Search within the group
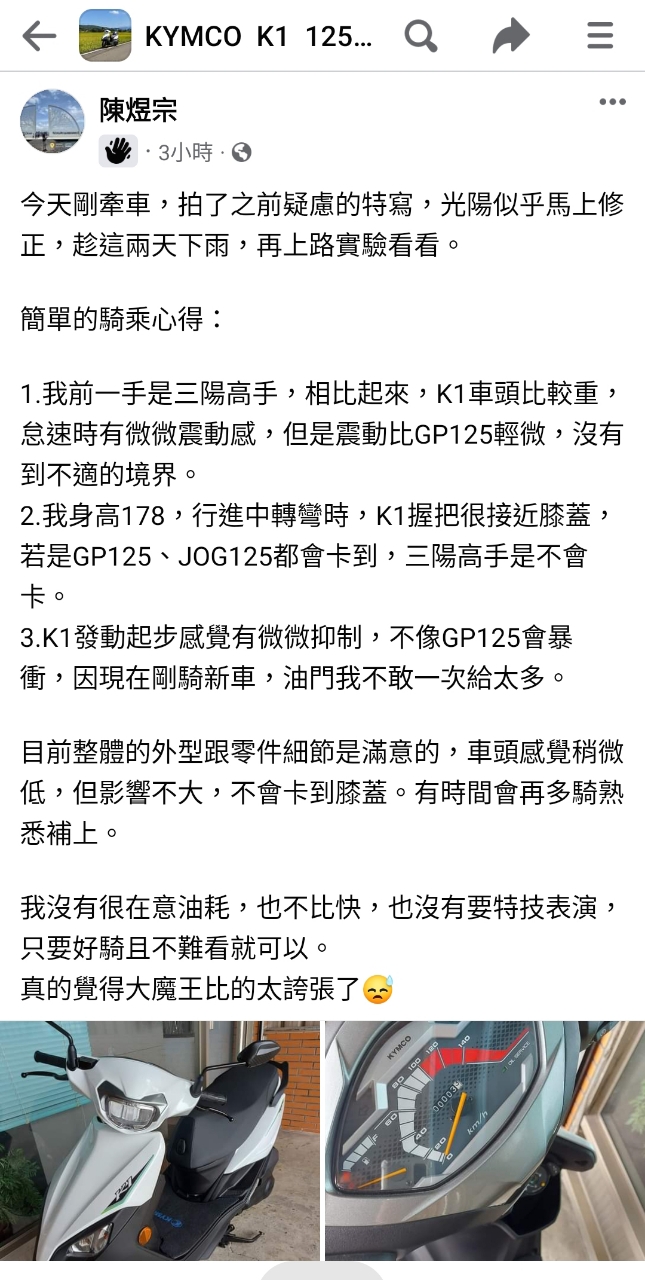The height and width of the screenshot is (1280, 645). [421, 36]
